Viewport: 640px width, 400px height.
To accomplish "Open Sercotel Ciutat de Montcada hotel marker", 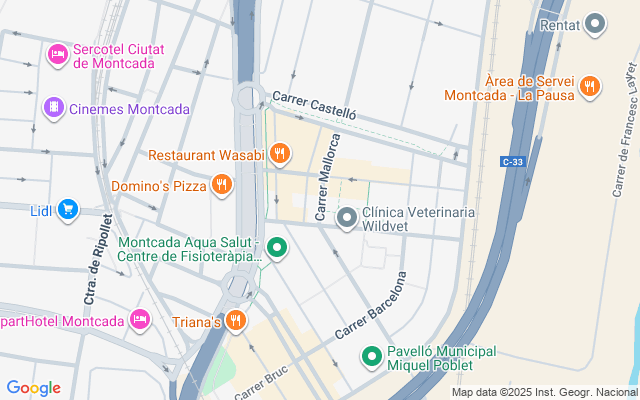I will click(x=58, y=53).
